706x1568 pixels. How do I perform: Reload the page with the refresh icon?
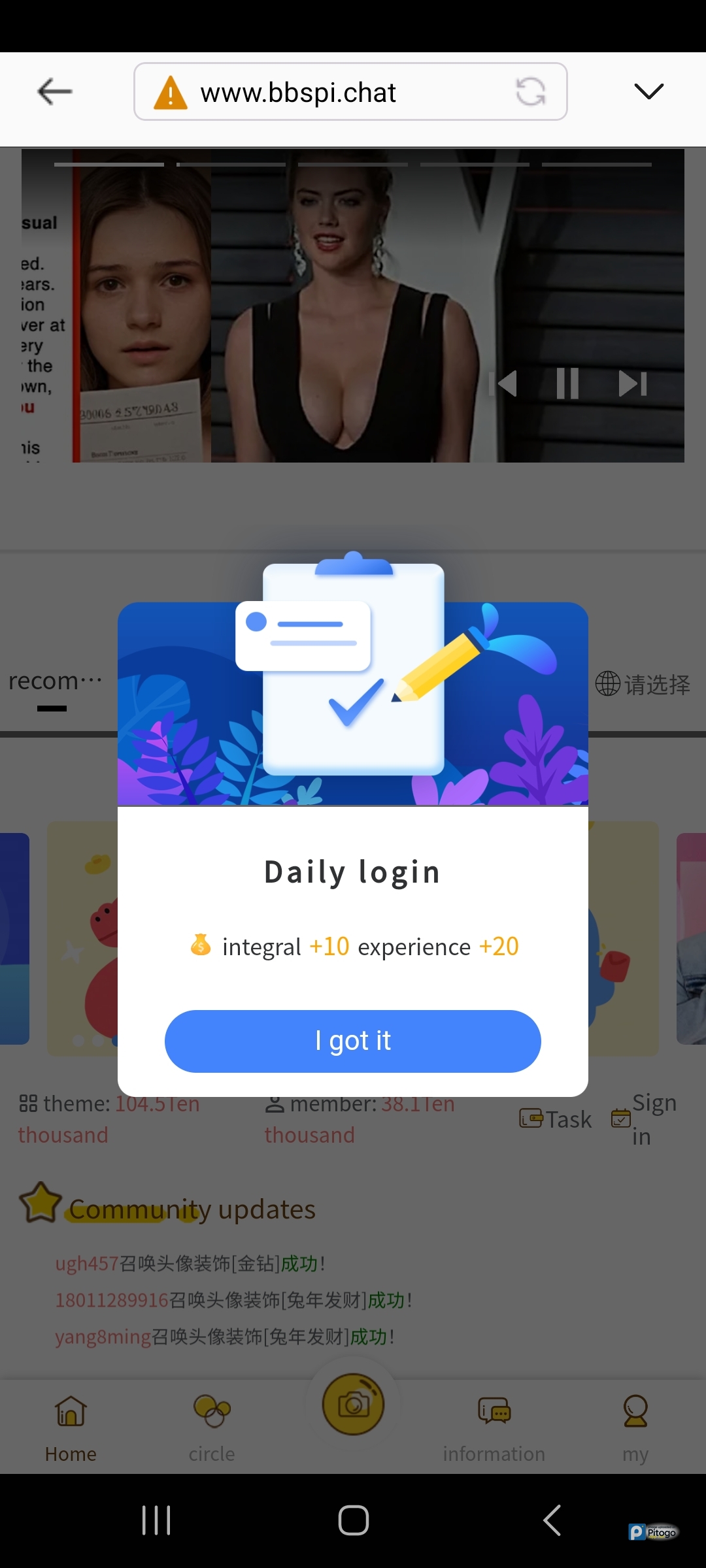(530, 91)
